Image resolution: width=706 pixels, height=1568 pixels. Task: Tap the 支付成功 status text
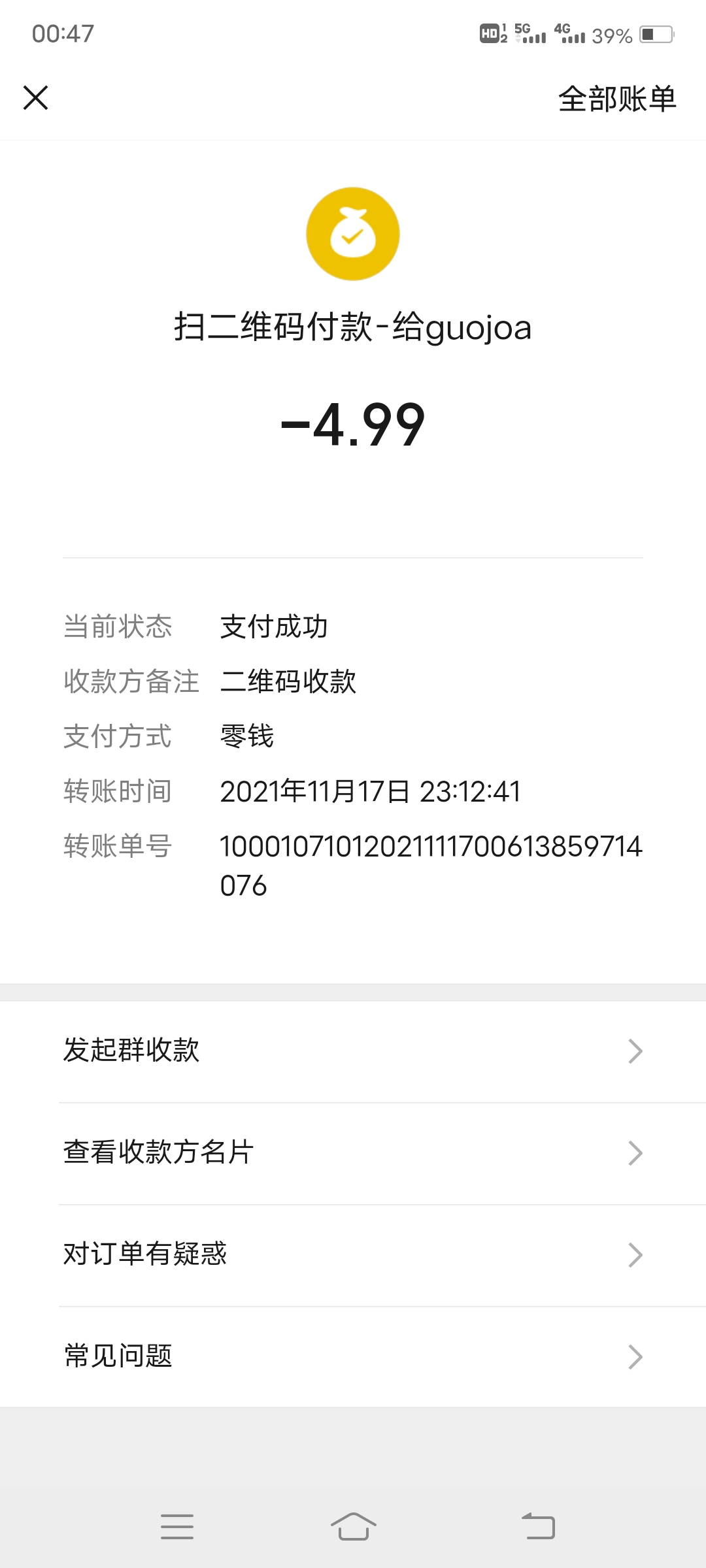[x=275, y=626]
